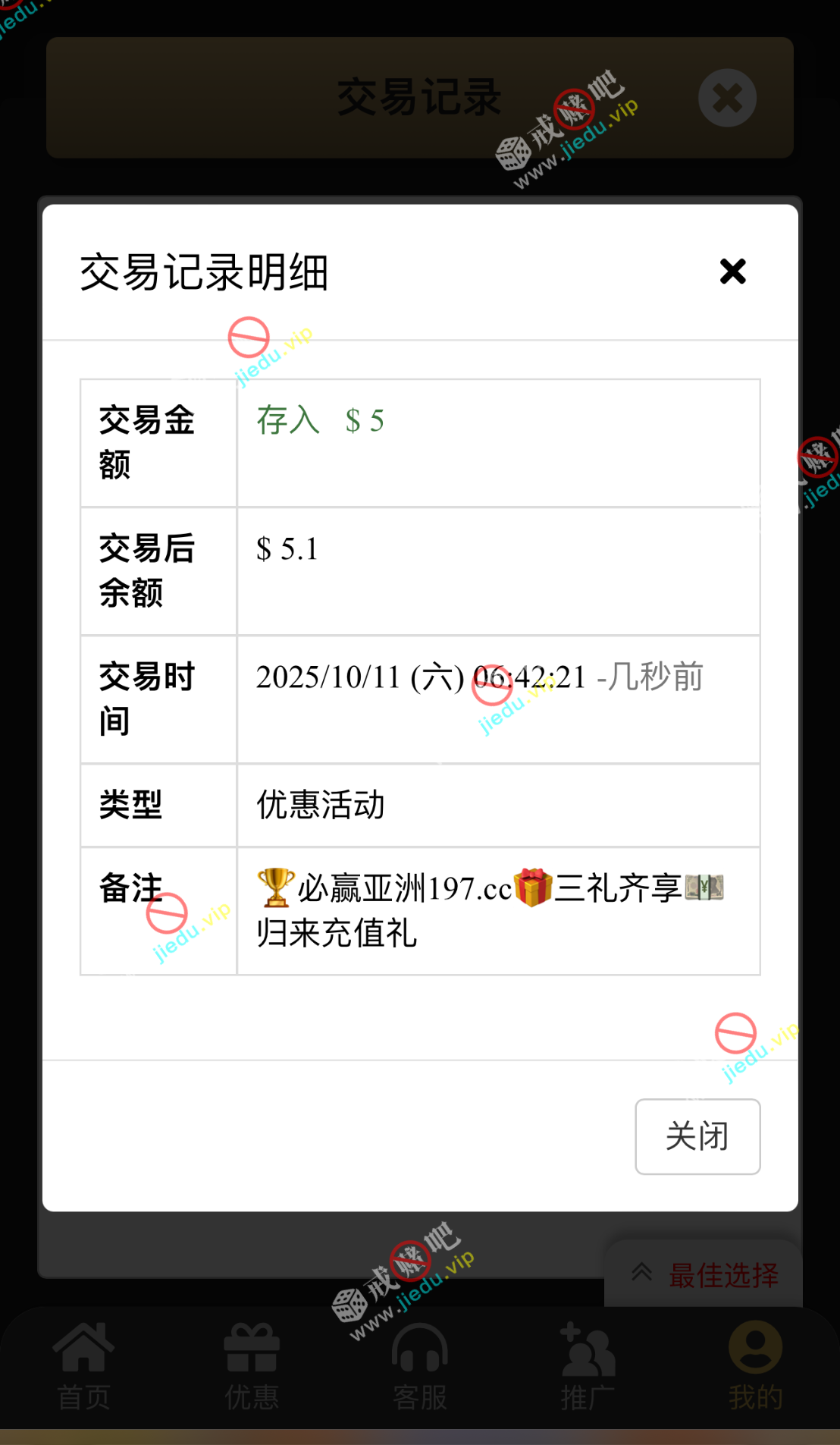
Task: Open the 我的 tab
Action: click(755, 1365)
